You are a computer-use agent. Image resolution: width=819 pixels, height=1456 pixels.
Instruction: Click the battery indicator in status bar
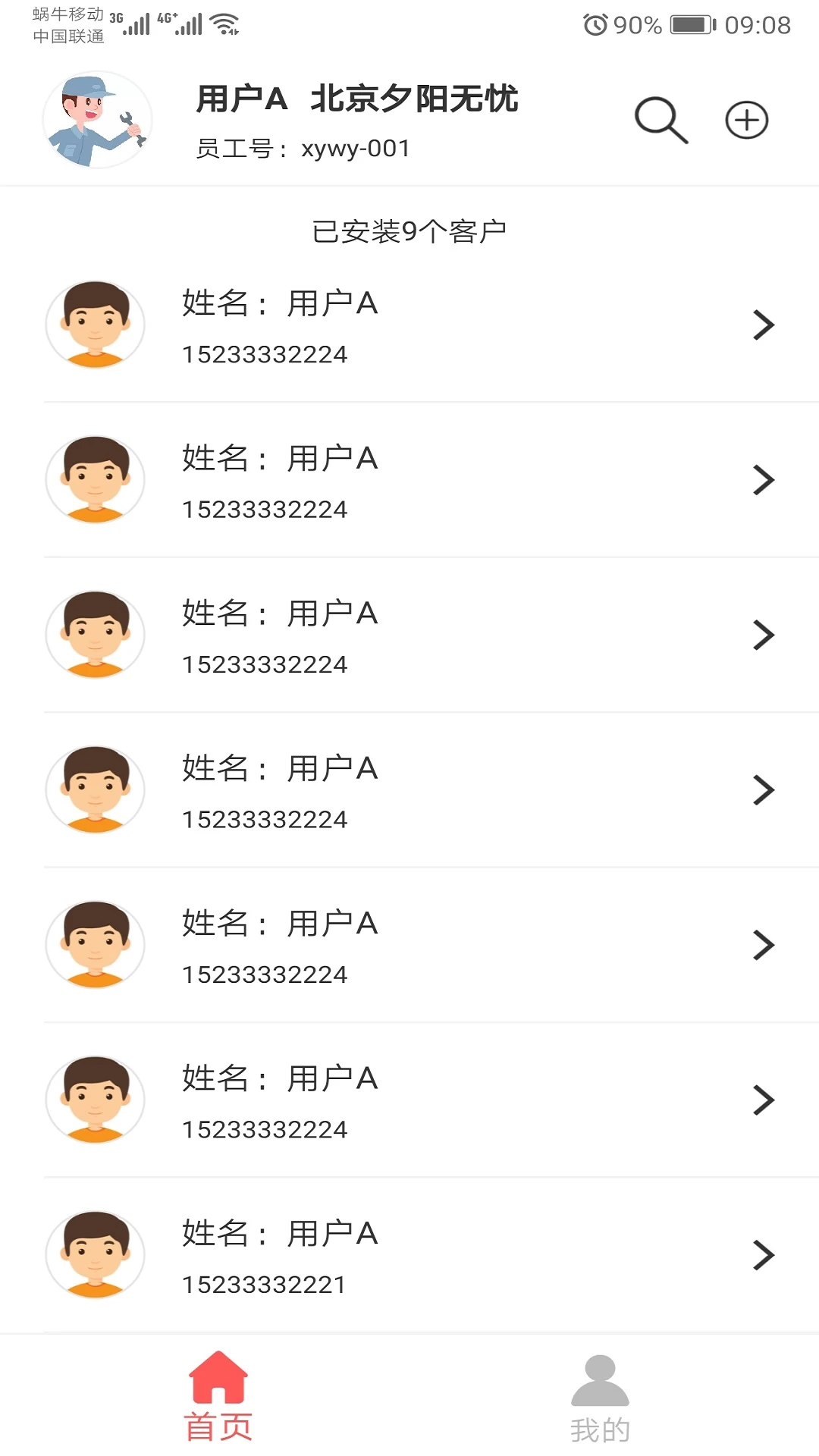689,25
